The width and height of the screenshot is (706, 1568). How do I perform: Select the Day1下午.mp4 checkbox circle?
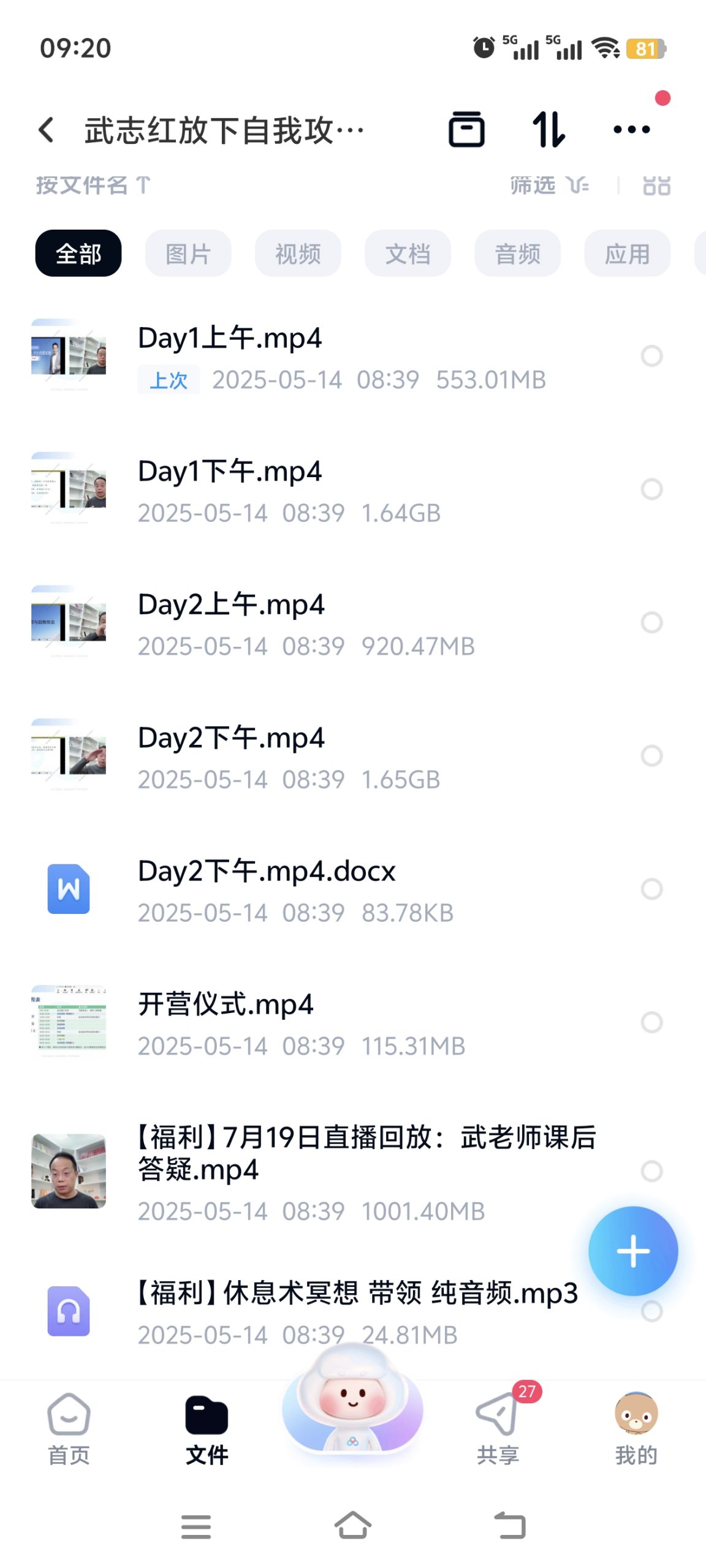point(651,489)
